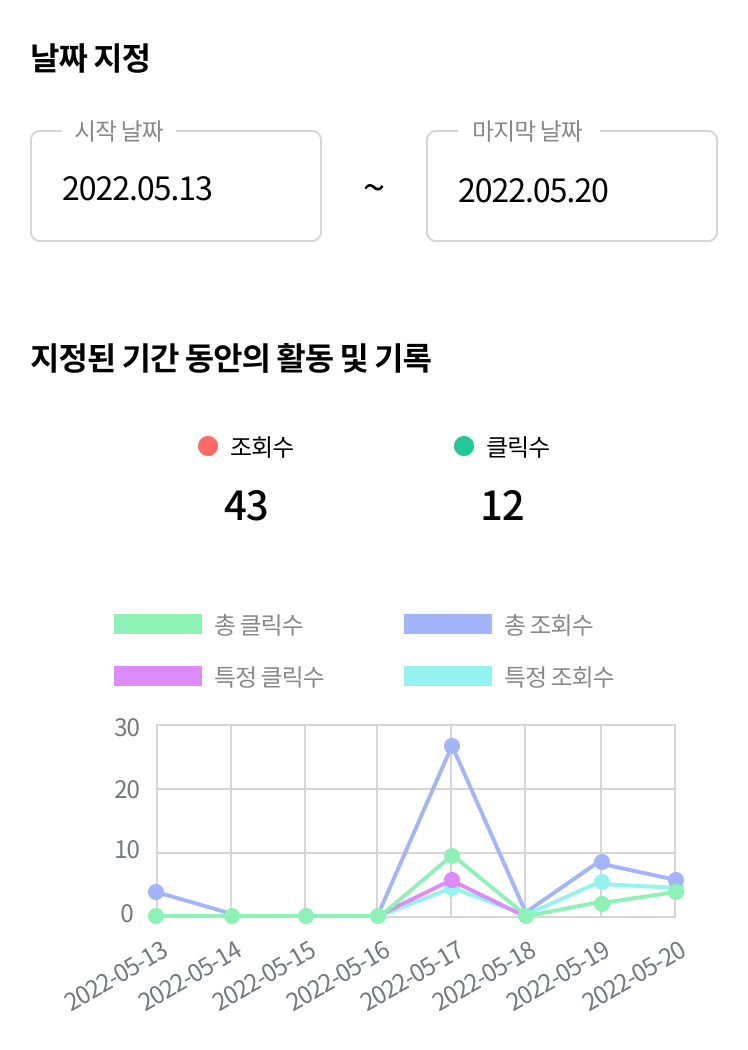Change the 마지막 날짜 date field

click(571, 188)
